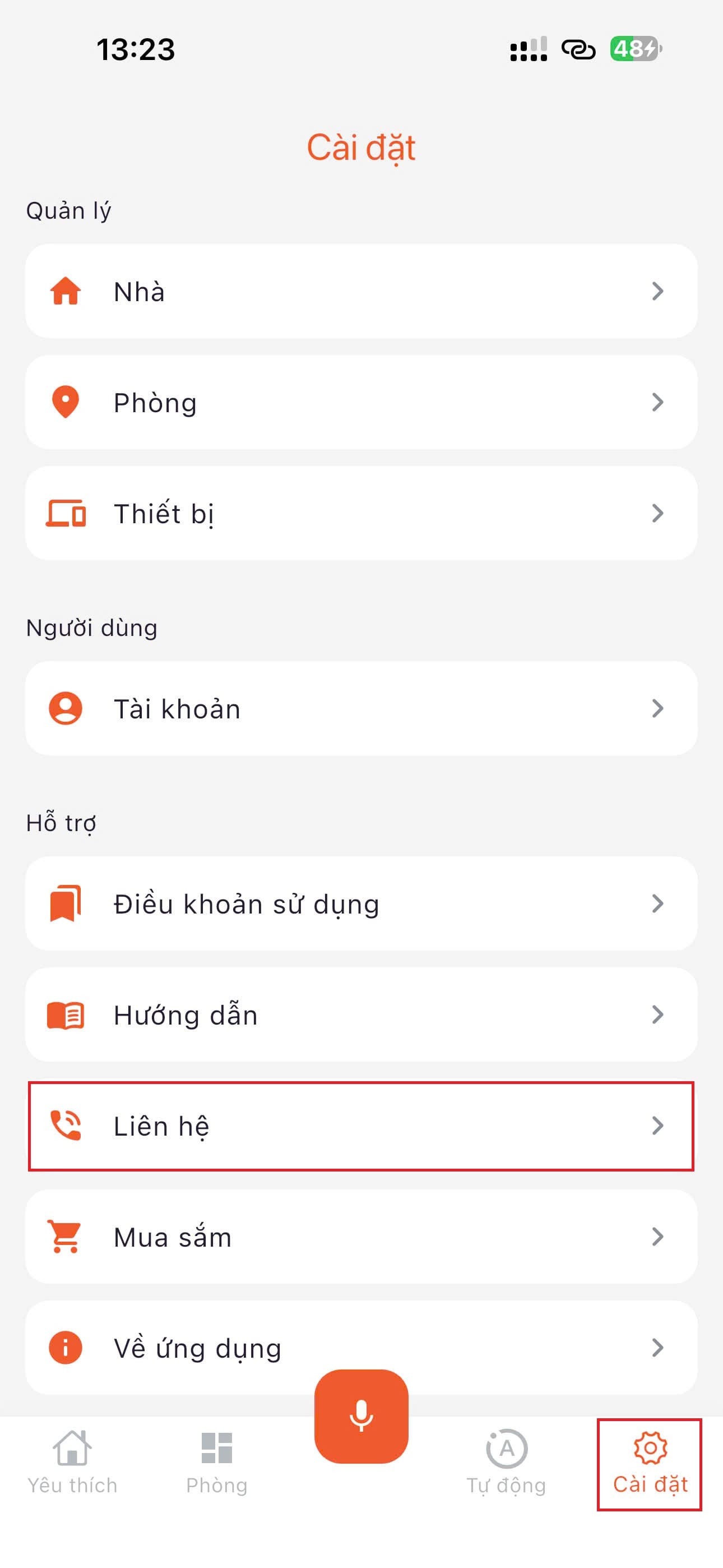Go to Thiết bị management
The height and width of the screenshot is (1568, 723).
[x=361, y=513]
